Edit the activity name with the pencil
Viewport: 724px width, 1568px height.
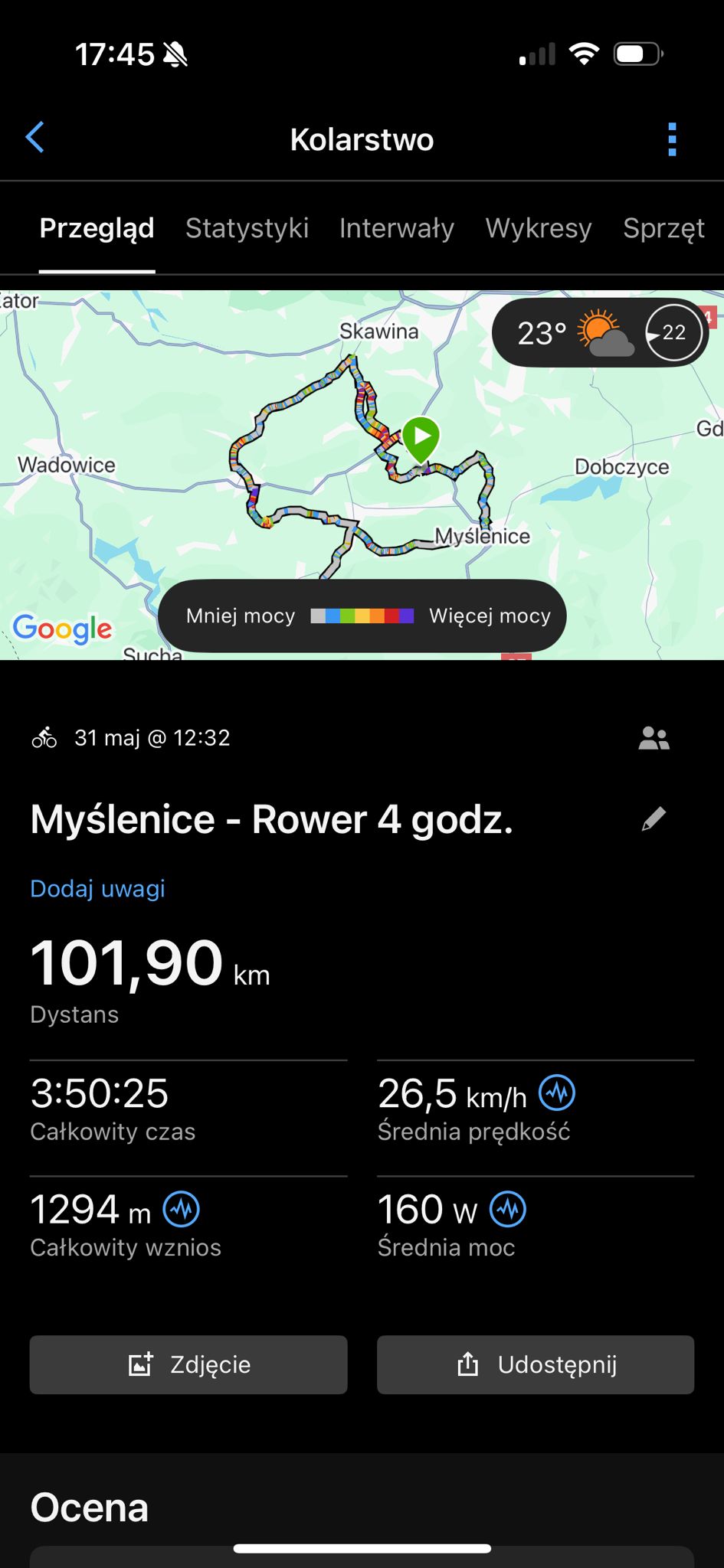tap(654, 819)
